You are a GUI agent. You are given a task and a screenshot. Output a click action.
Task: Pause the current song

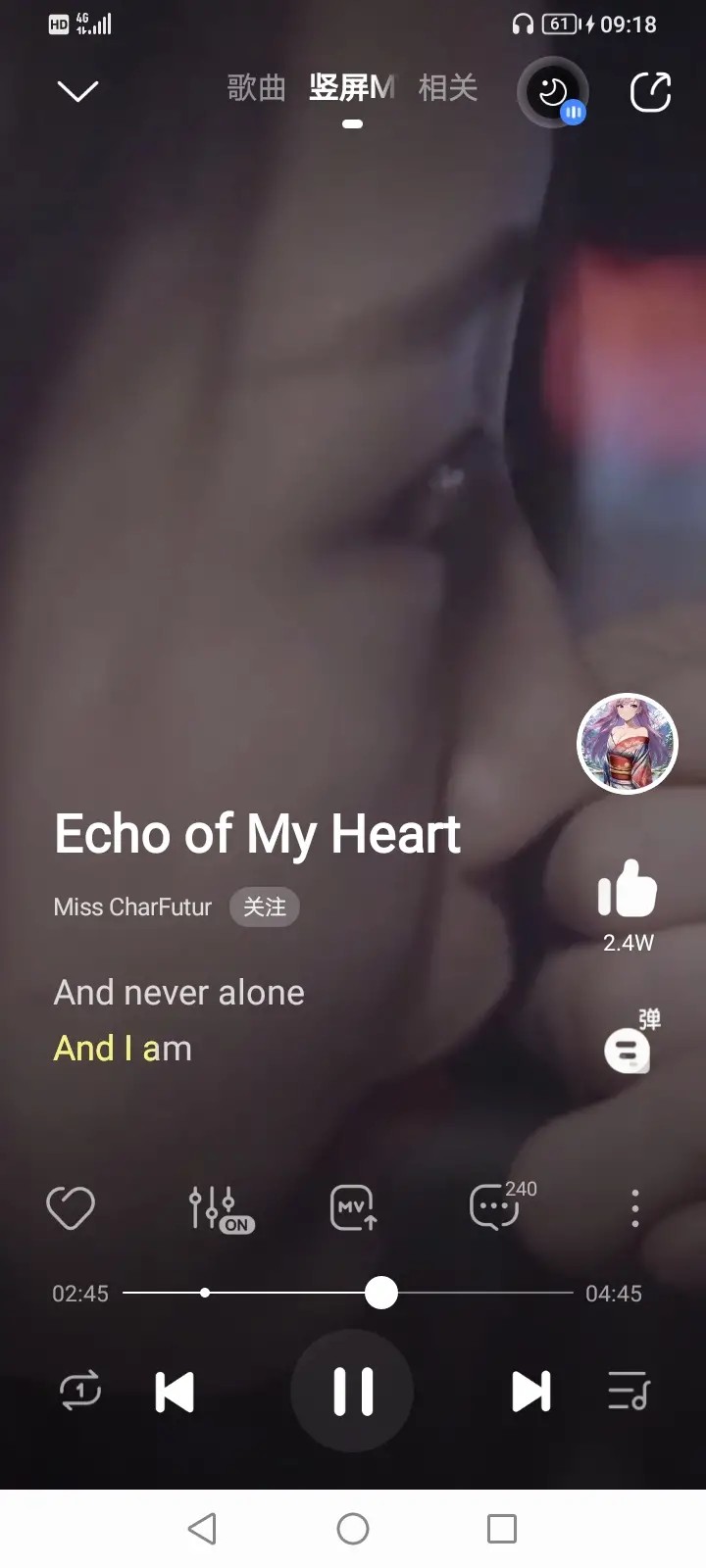[x=353, y=1392]
